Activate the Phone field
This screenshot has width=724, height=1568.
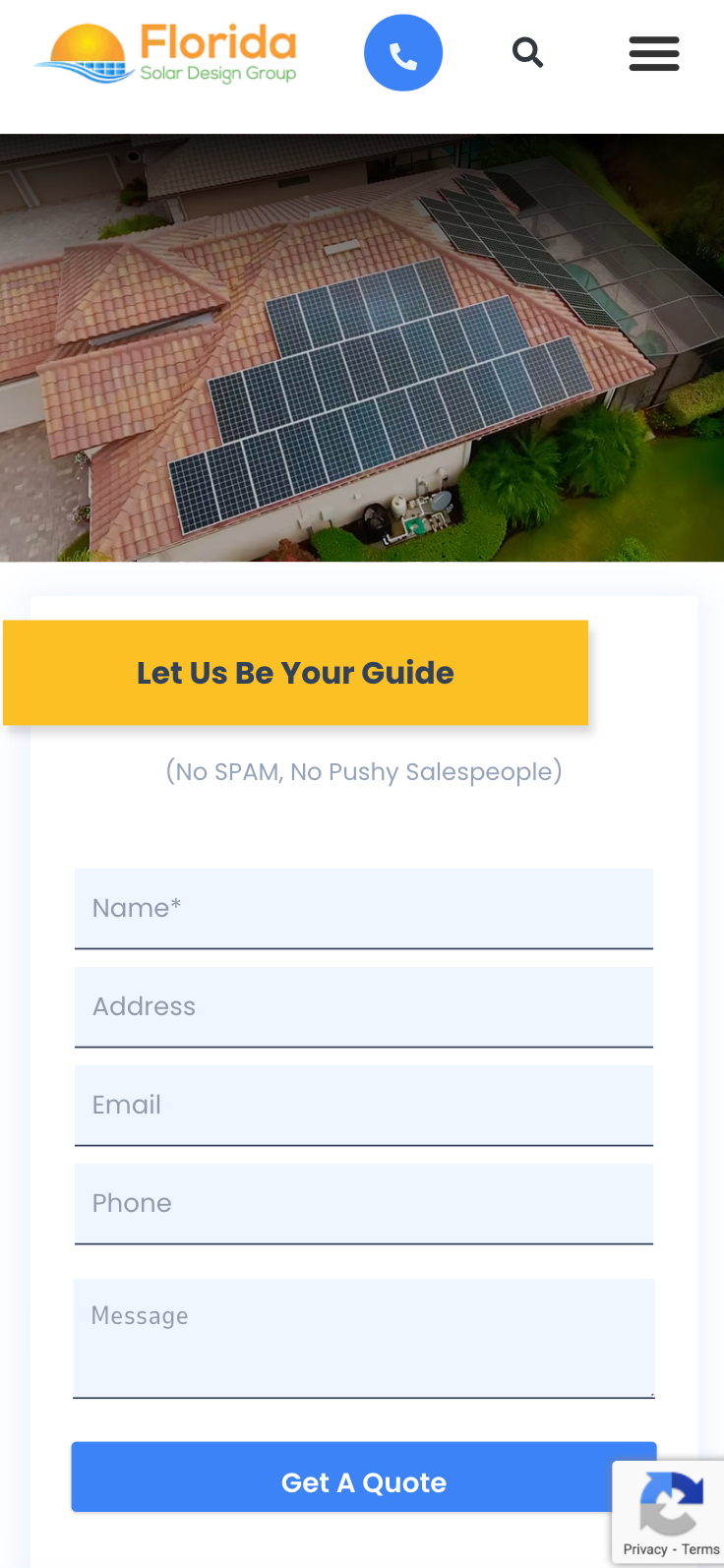pyautogui.click(x=364, y=1203)
